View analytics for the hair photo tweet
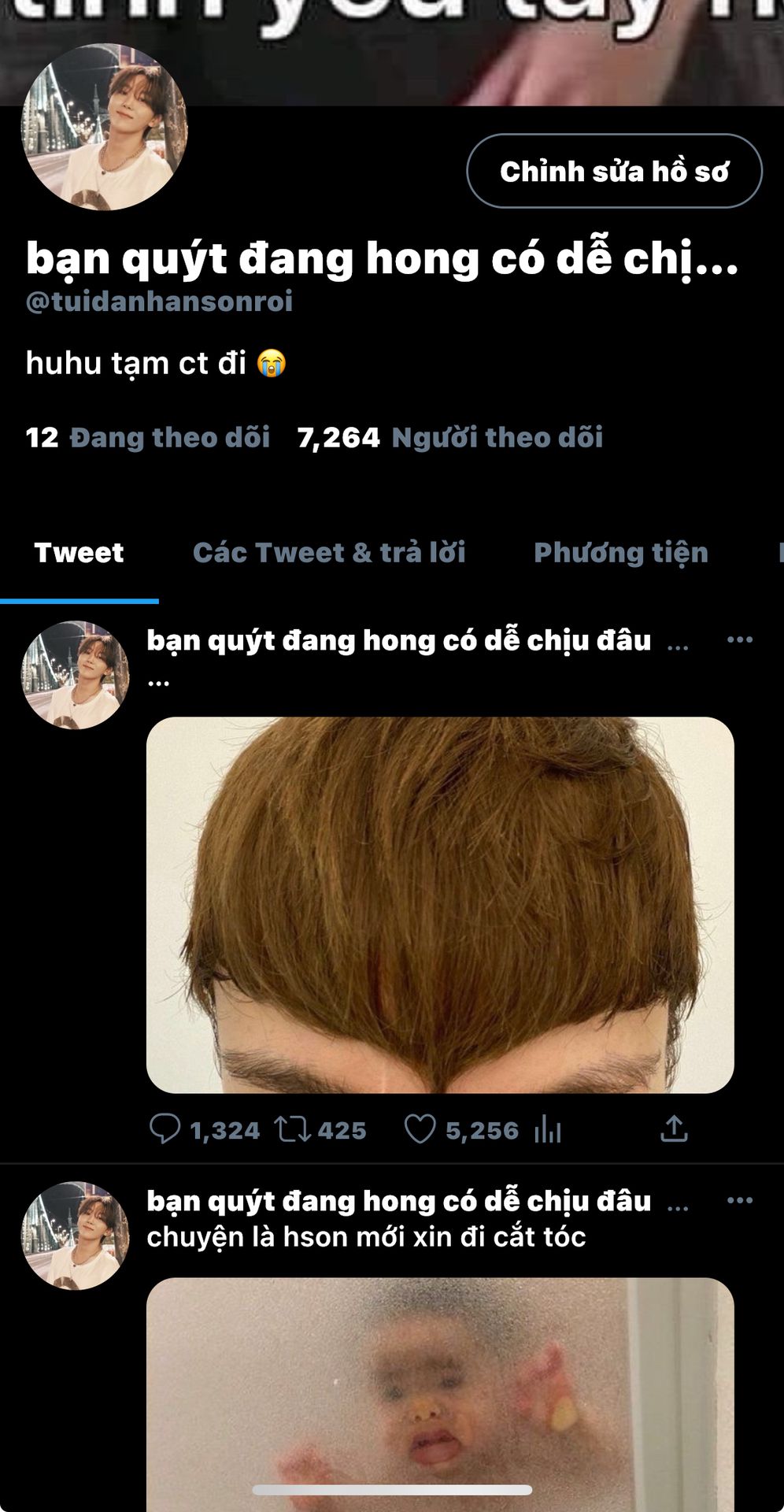The image size is (784, 1512). click(548, 1131)
